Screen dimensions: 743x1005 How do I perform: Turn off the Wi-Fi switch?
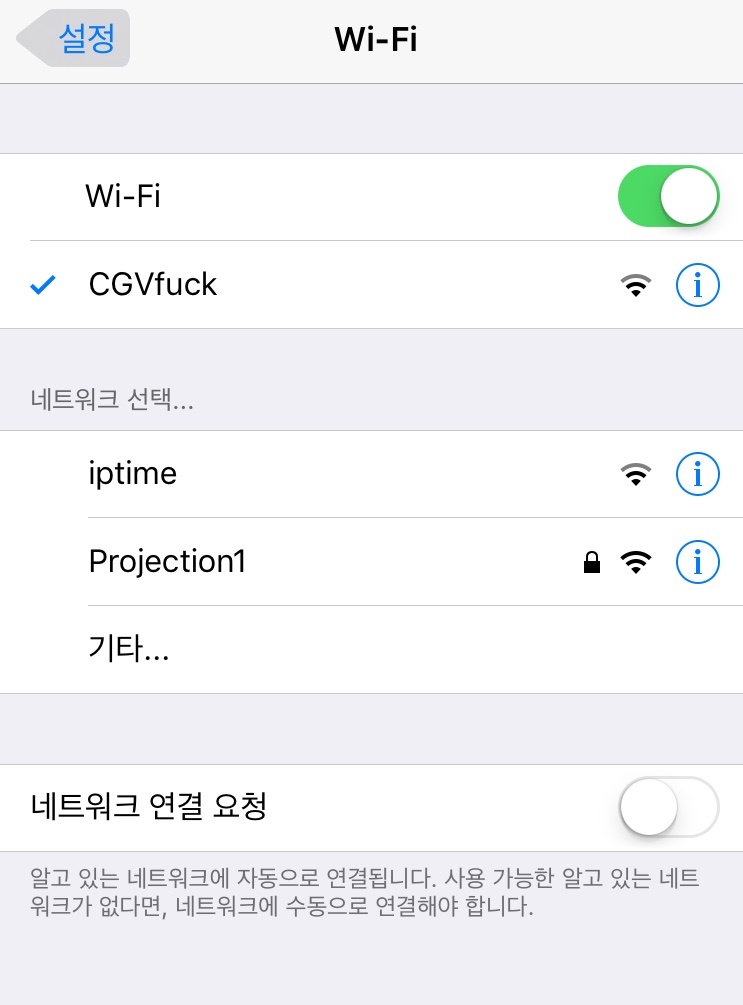pyautogui.click(x=668, y=196)
